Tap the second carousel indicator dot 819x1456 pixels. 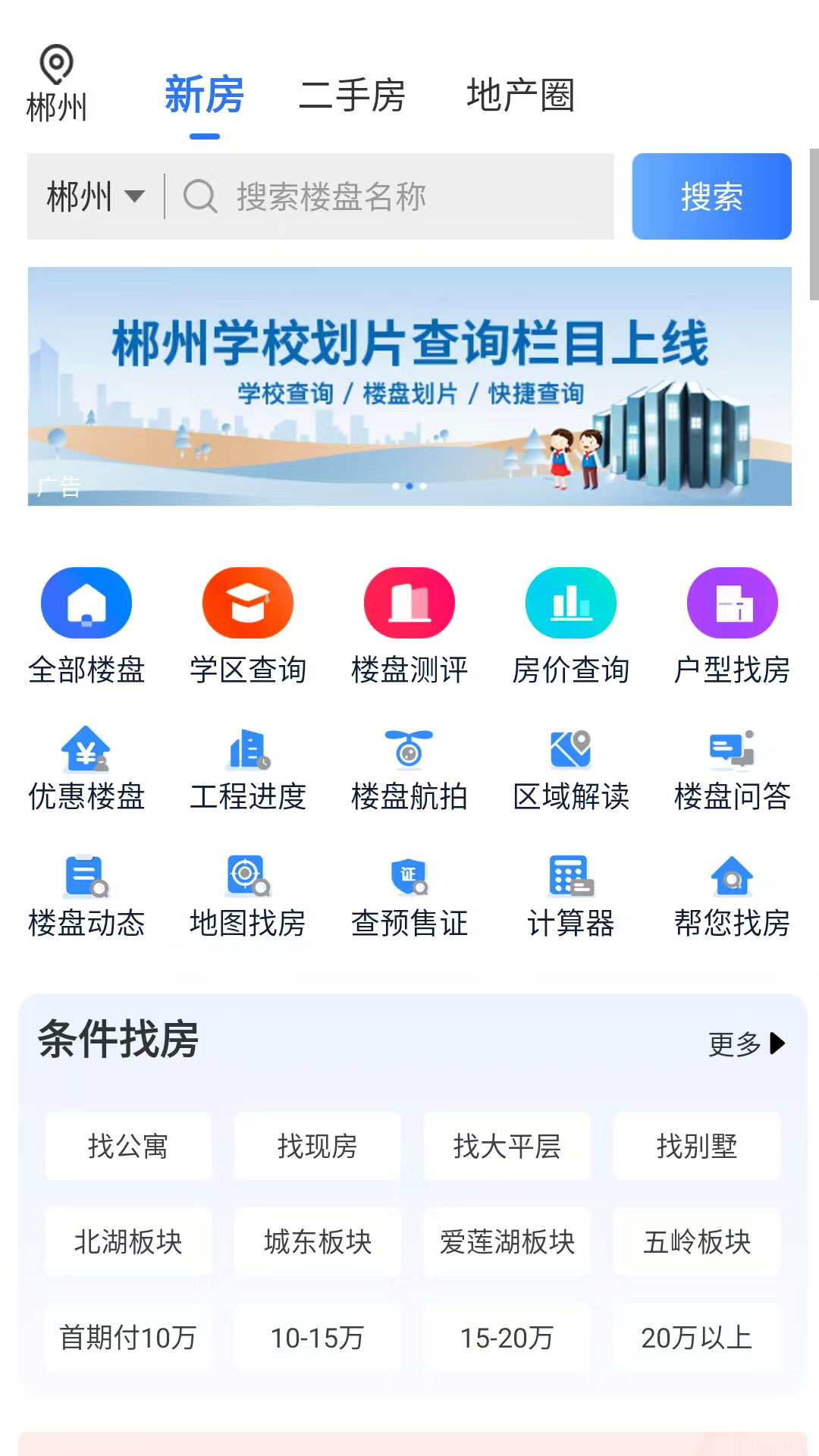coord(409,487)
